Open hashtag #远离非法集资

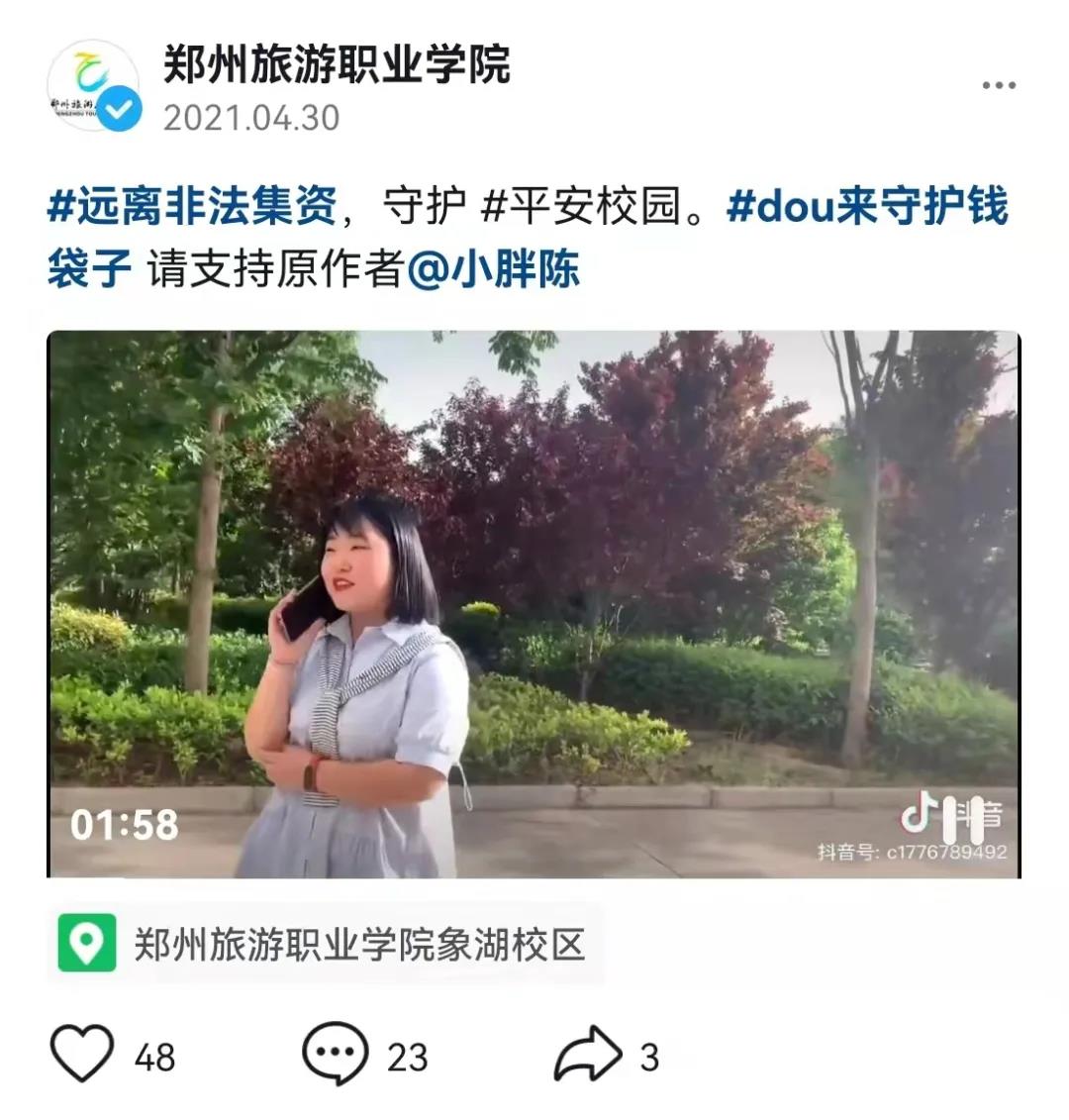194,207
